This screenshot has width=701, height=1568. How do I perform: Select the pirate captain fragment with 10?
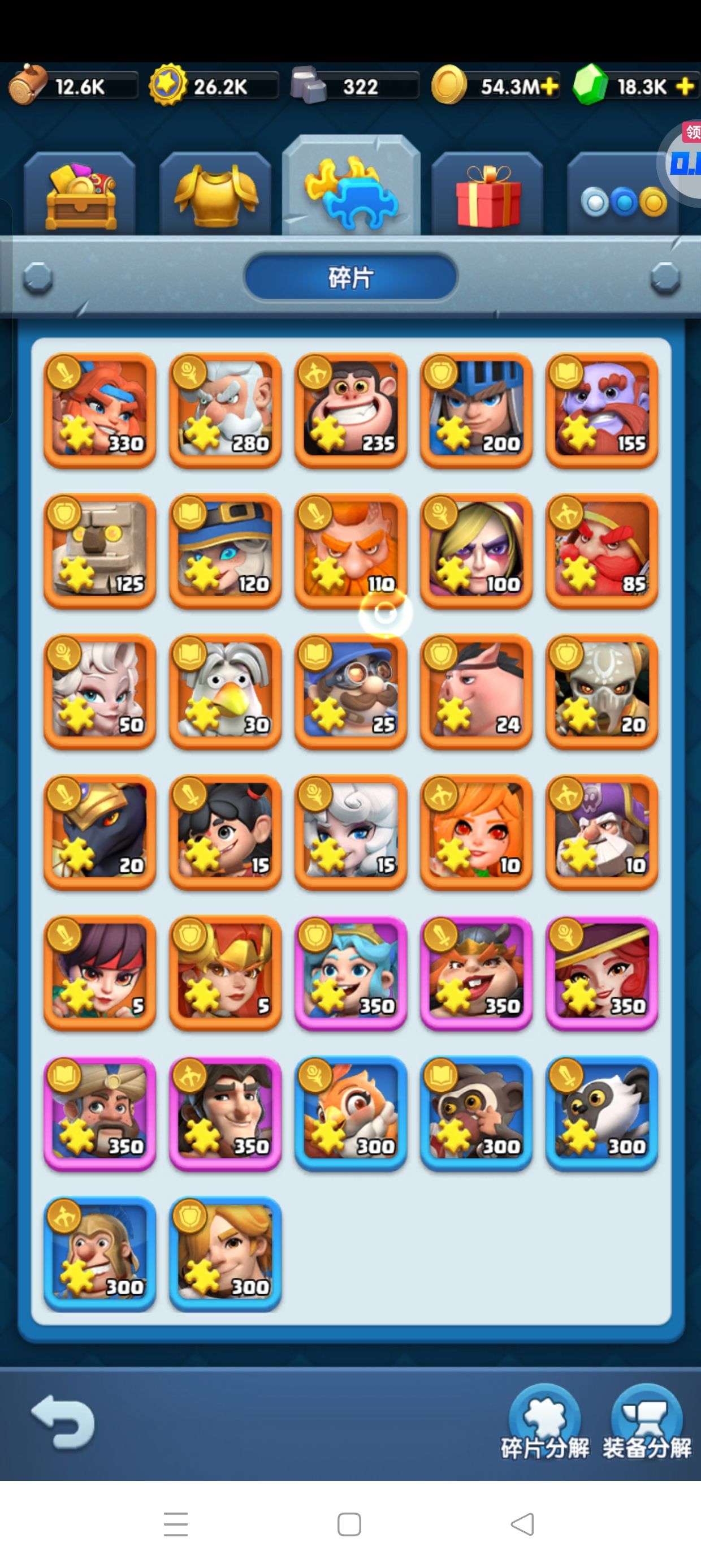[x=601, y=832]
